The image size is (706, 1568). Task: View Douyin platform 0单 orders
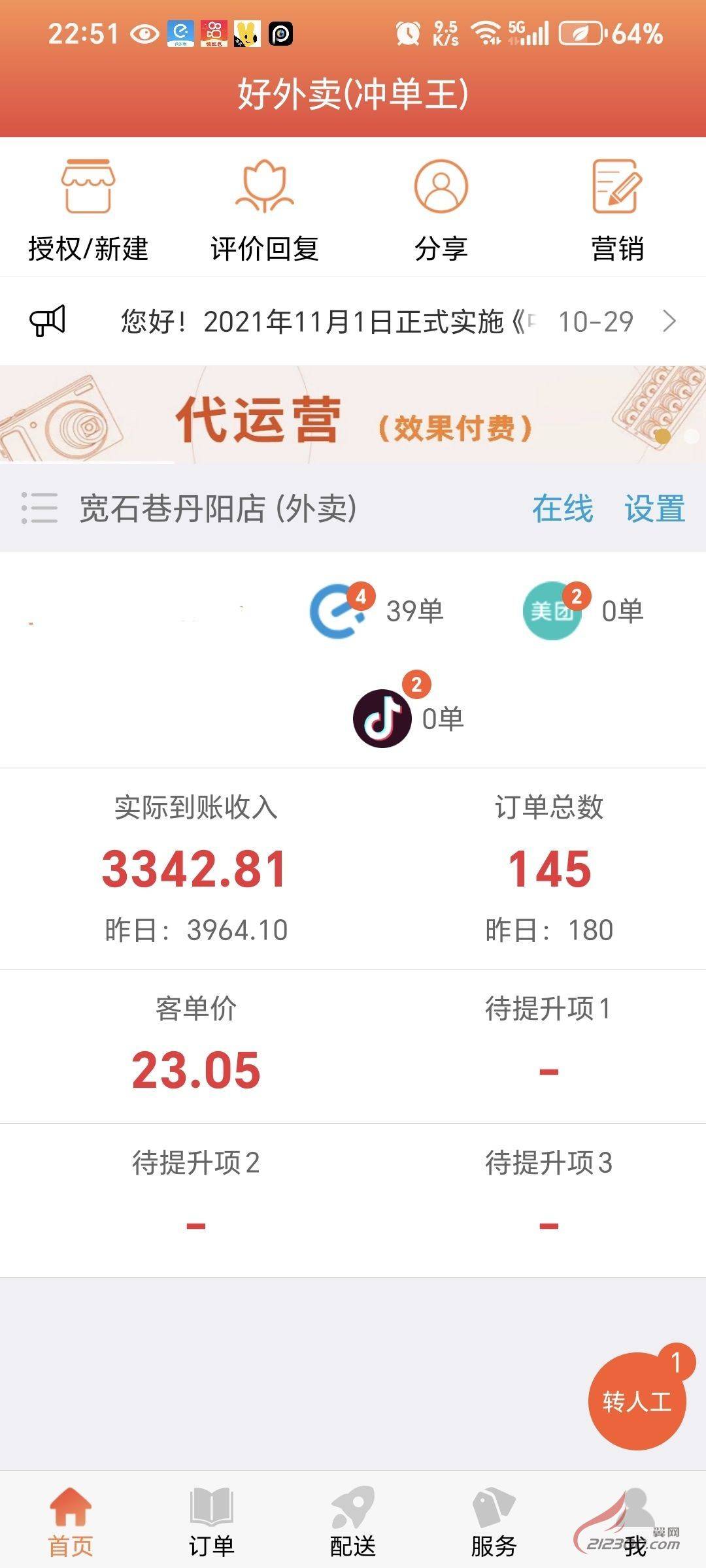[x=407, y=718]
